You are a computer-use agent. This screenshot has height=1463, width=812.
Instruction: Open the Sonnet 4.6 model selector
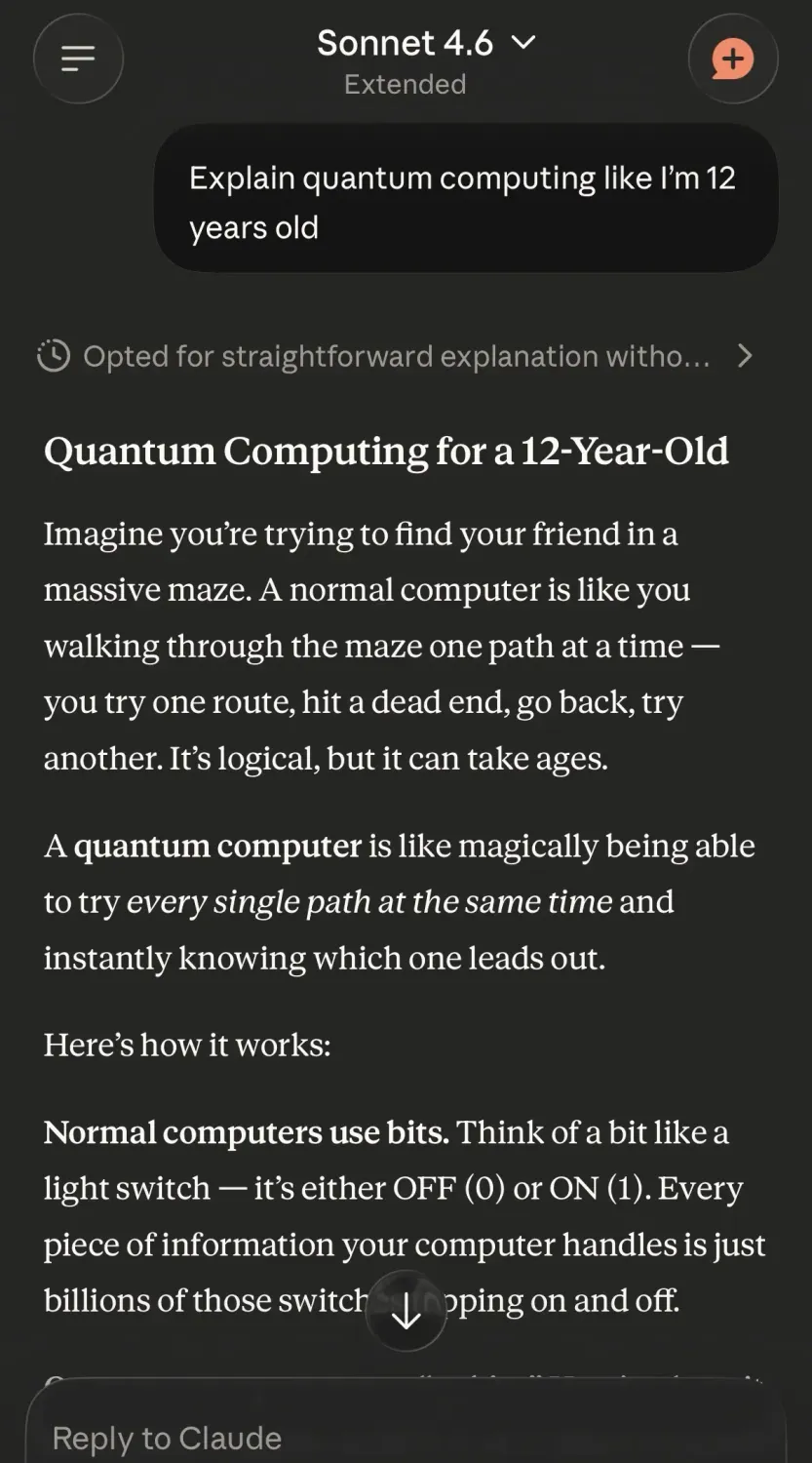(426, 44)
